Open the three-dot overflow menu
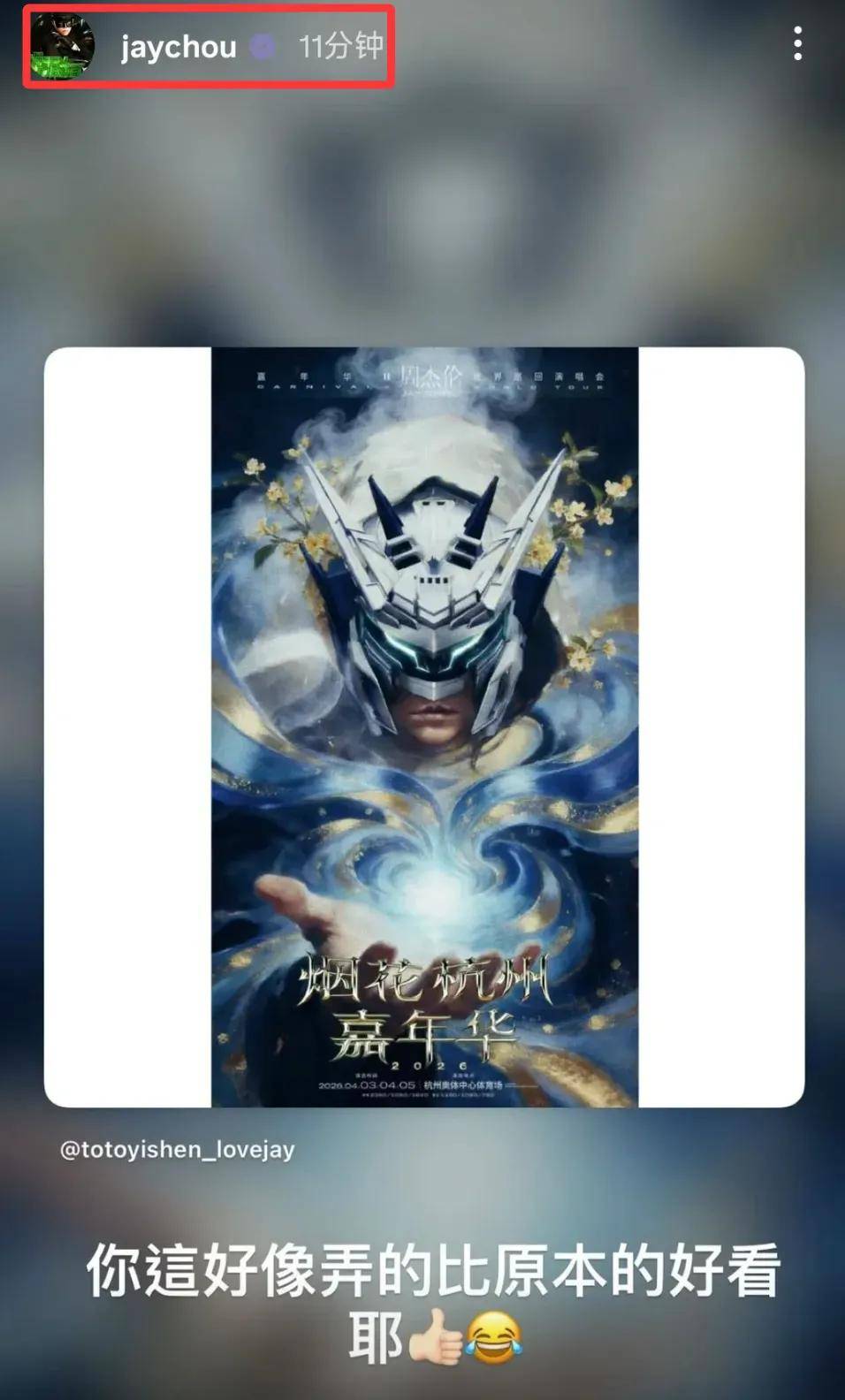This screenshot has height=1400, width=845. 797,43
